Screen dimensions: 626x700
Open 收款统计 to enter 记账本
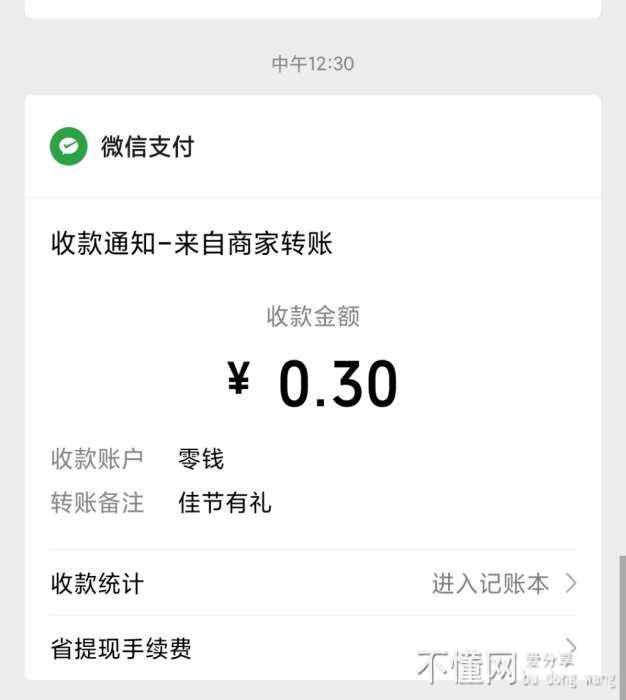point(313,583)
